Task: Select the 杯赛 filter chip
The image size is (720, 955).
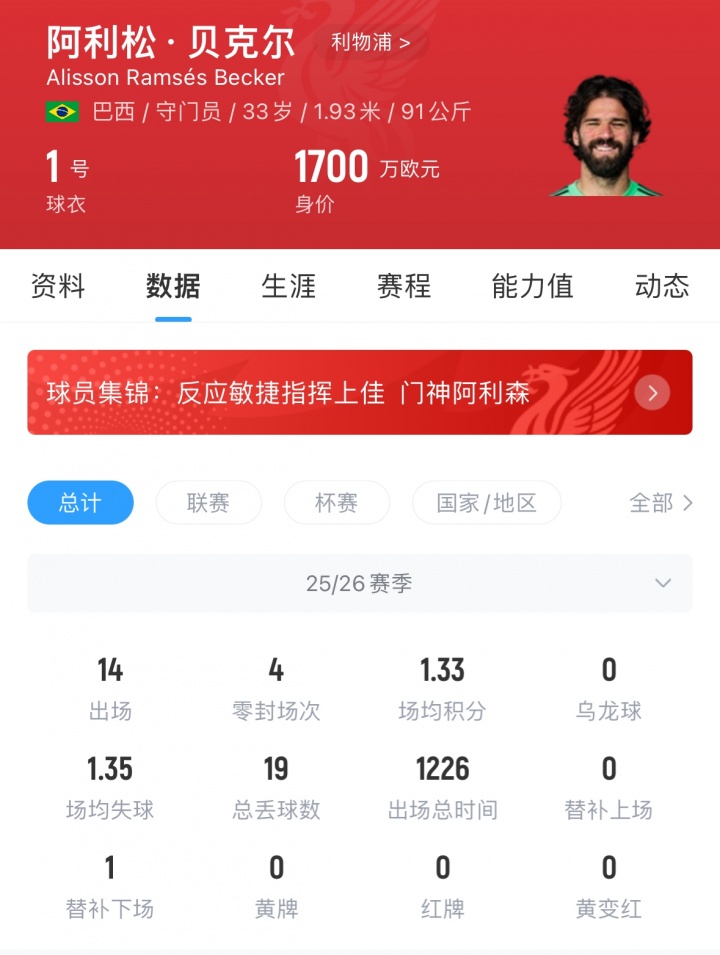Action: pyautogui.click(x=336, y=503)
